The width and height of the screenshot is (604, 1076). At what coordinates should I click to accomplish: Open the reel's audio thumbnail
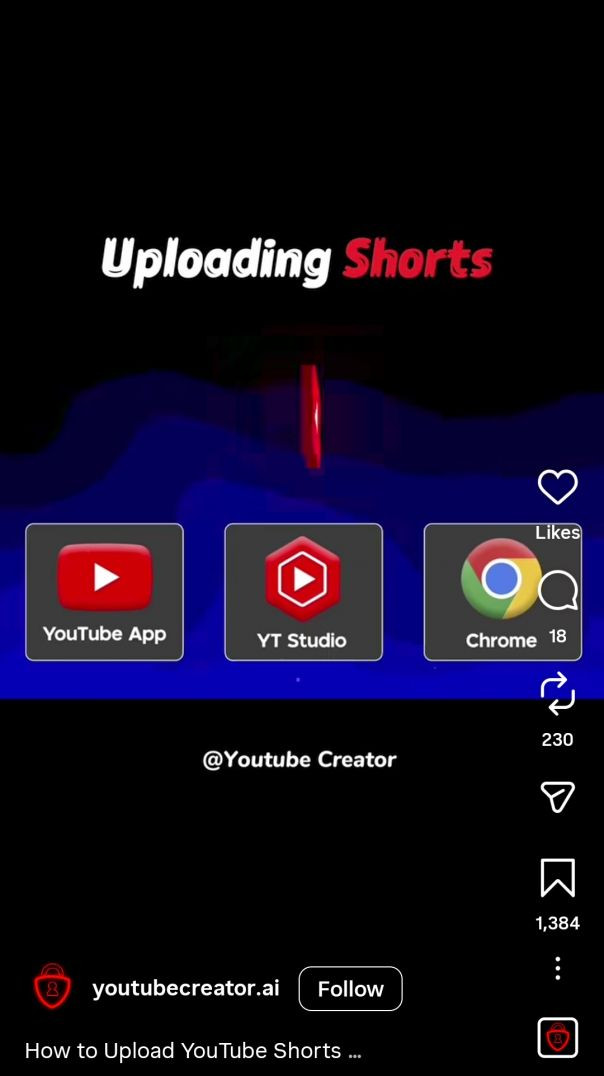557,1038
